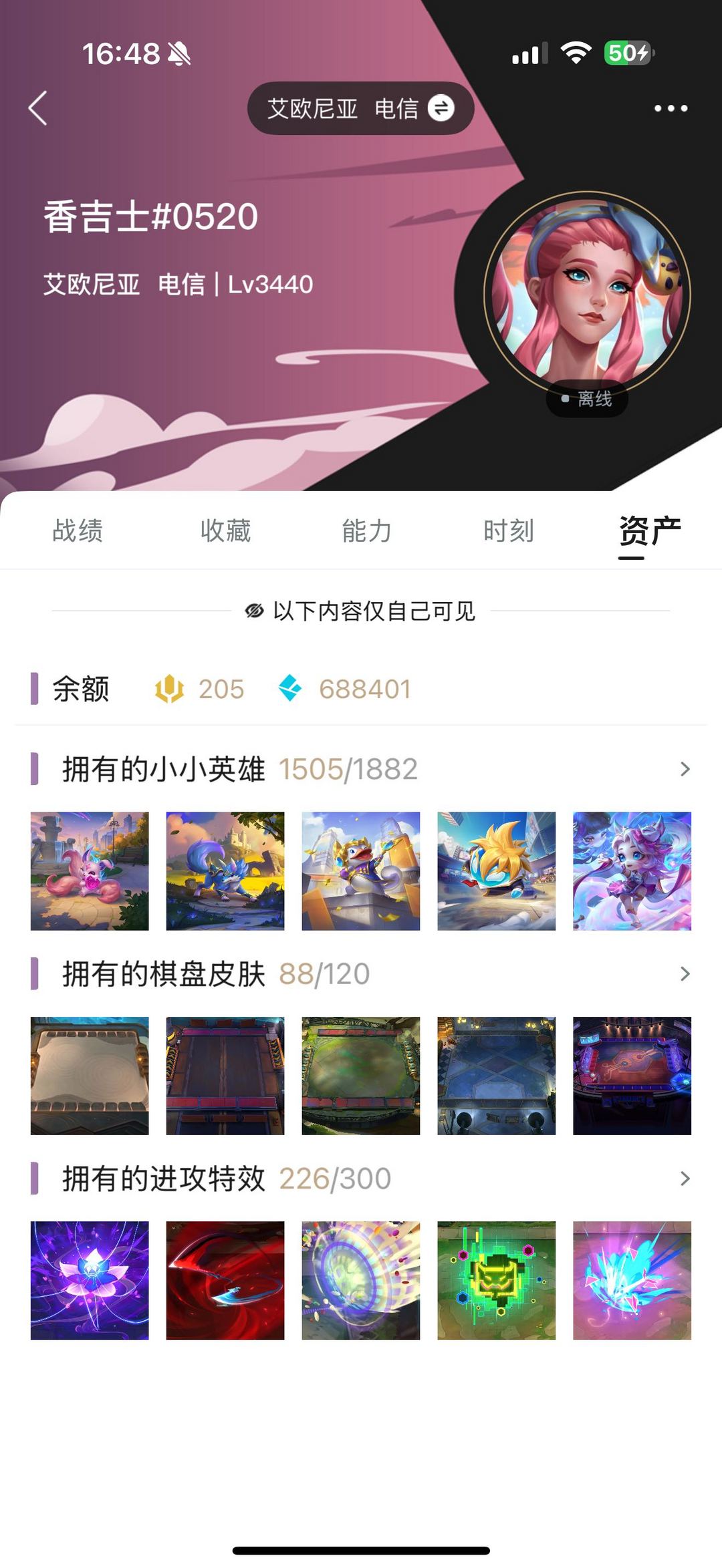Viewport: 722px width, 1568px height.
Task: Switch server via 艾欧尼亚 电信 selector
Action: [361, 108]
